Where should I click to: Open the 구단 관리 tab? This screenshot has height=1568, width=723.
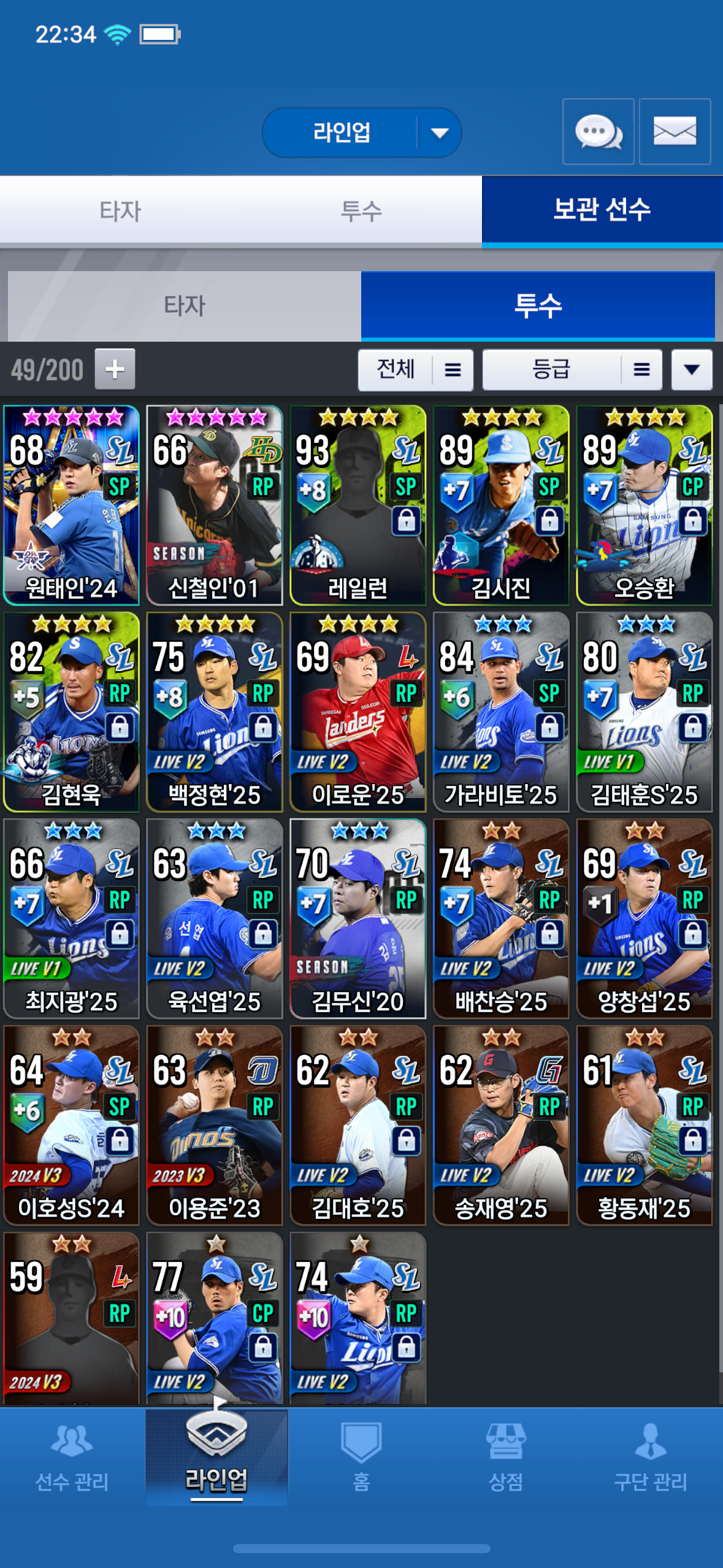(x=650, y=1456)
